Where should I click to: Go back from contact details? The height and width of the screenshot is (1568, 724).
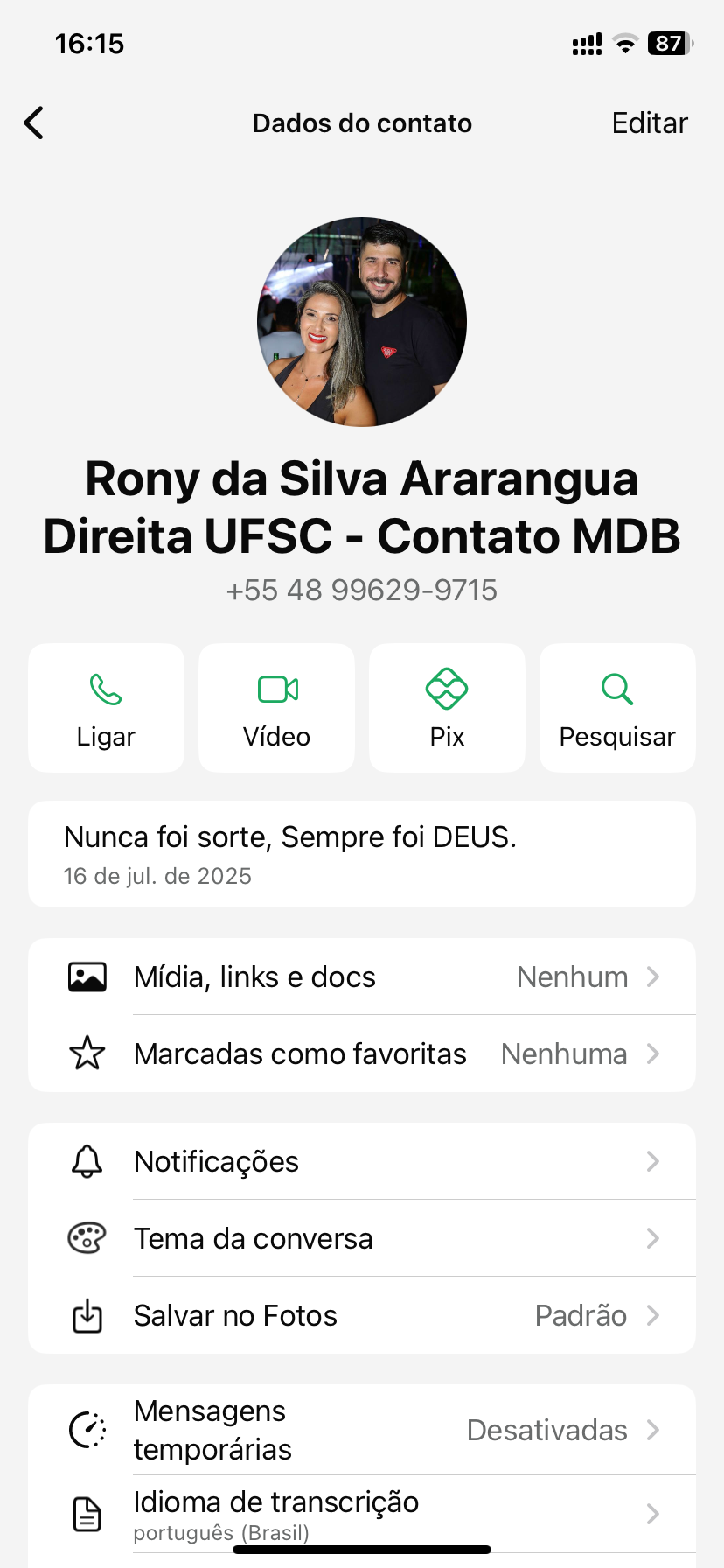34,123
